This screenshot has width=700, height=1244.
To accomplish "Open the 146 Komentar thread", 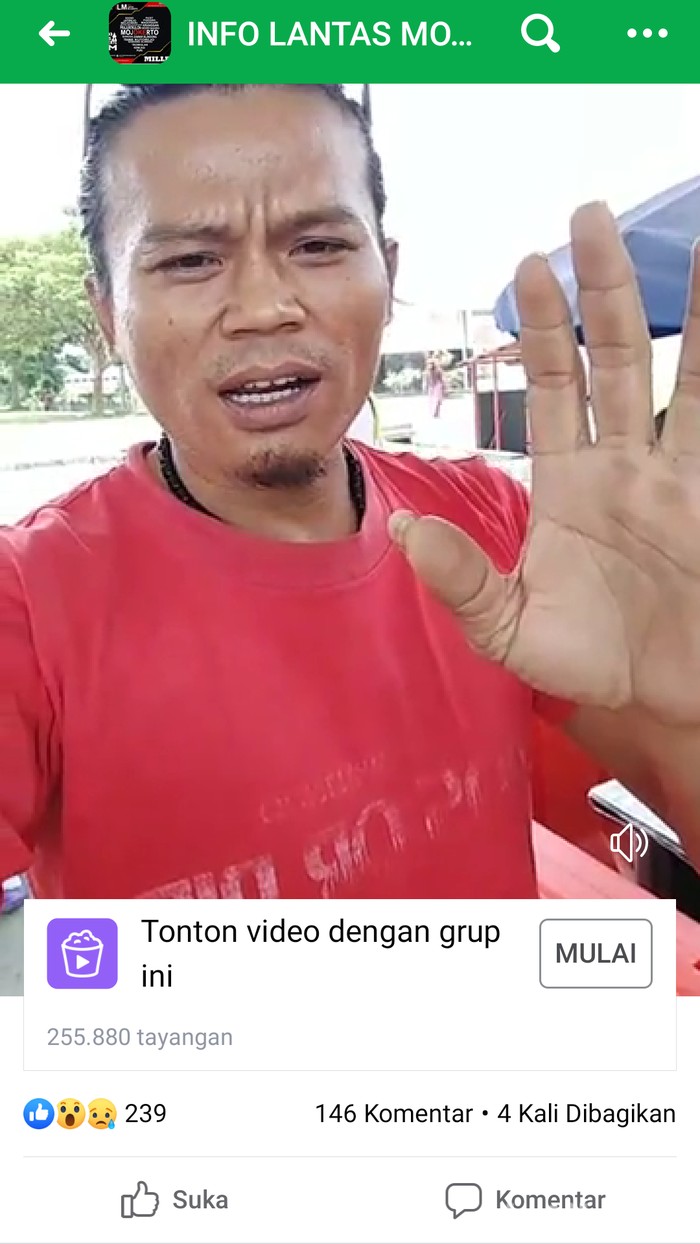I will (393, 1113).
